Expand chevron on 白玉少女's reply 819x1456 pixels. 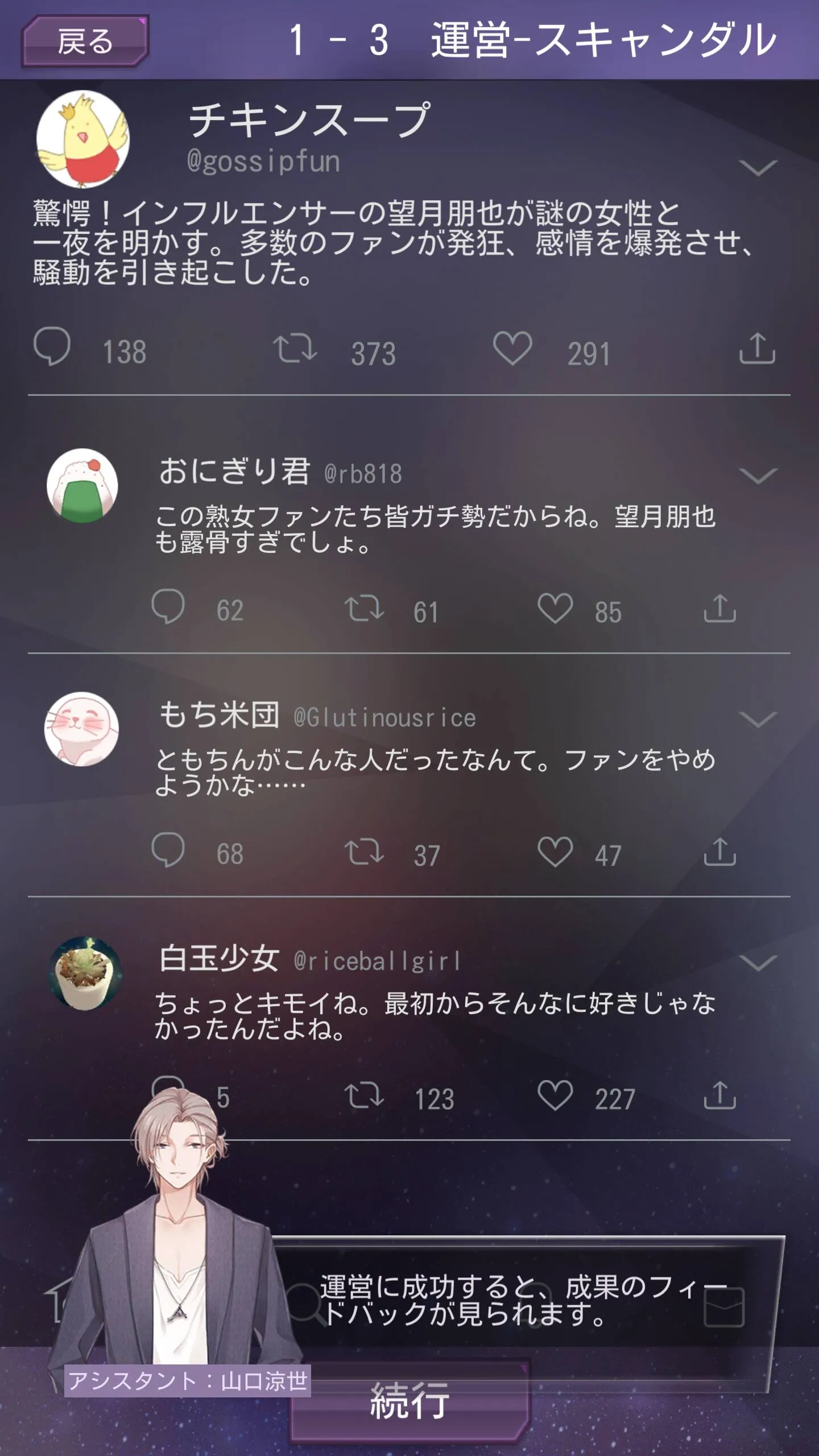tap(758, 962)
